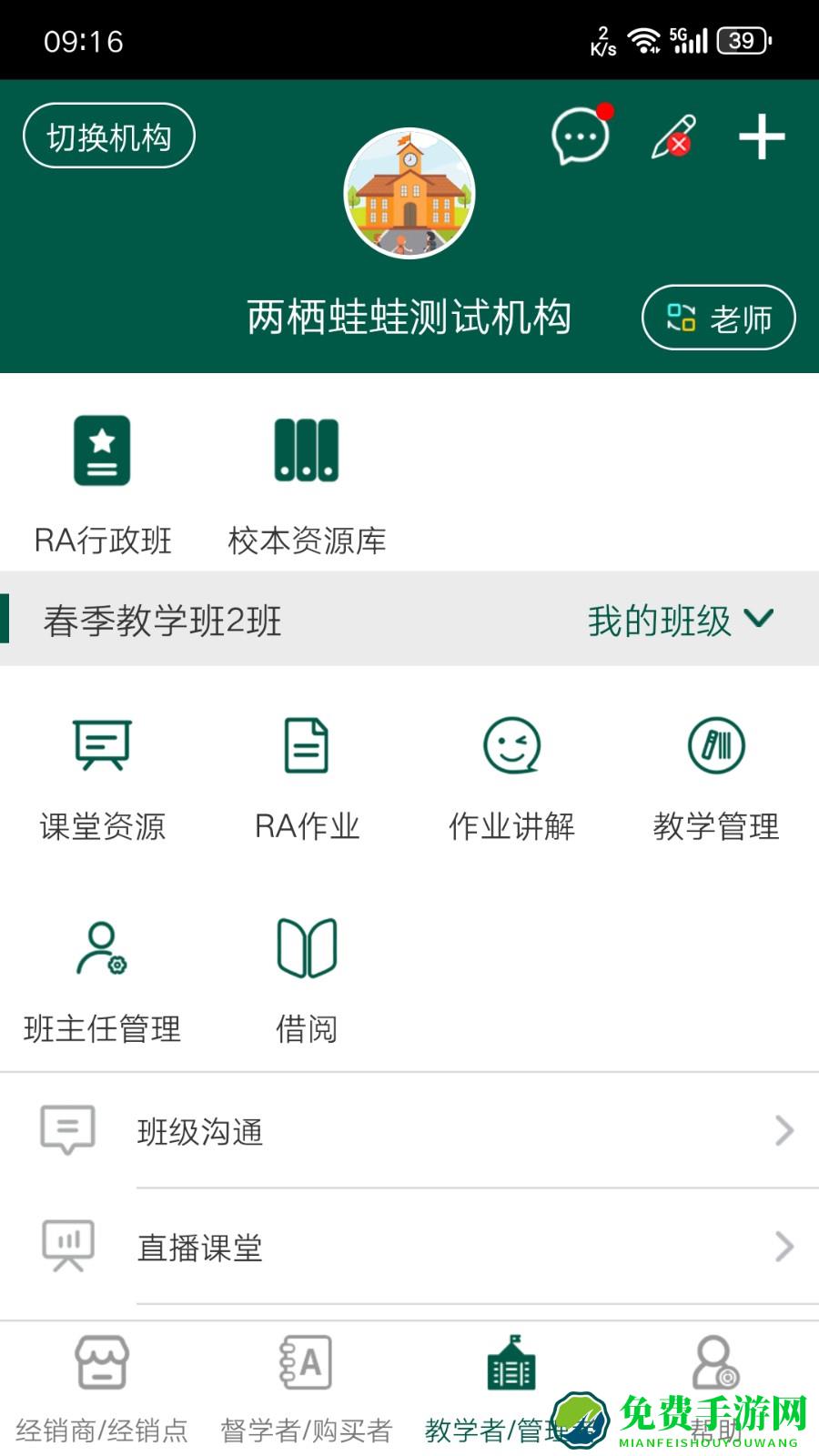This screenshot has height=1456, width=819.
Task: Select the 课堂资源 classroom resources icon
Action: pyautogui.click(x=101, y=746)
